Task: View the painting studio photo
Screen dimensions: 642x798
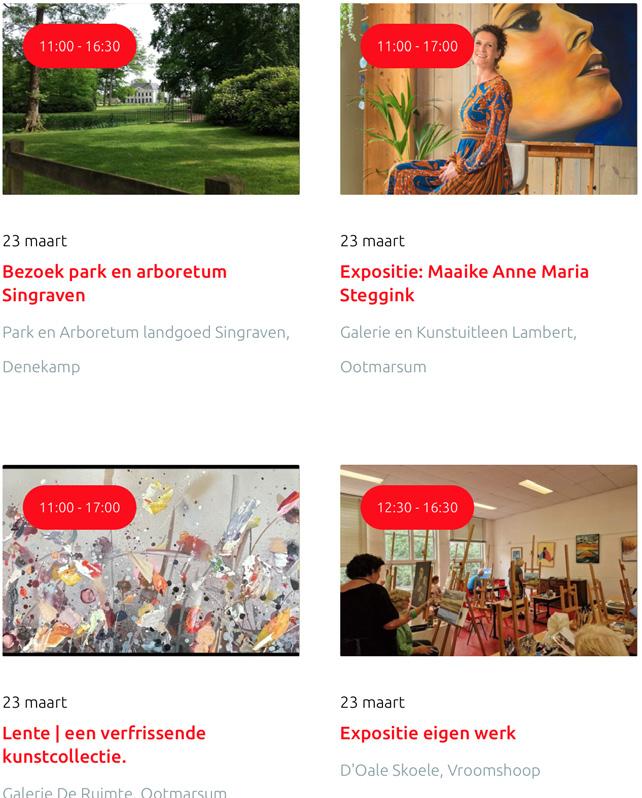Action: point(488,580)
